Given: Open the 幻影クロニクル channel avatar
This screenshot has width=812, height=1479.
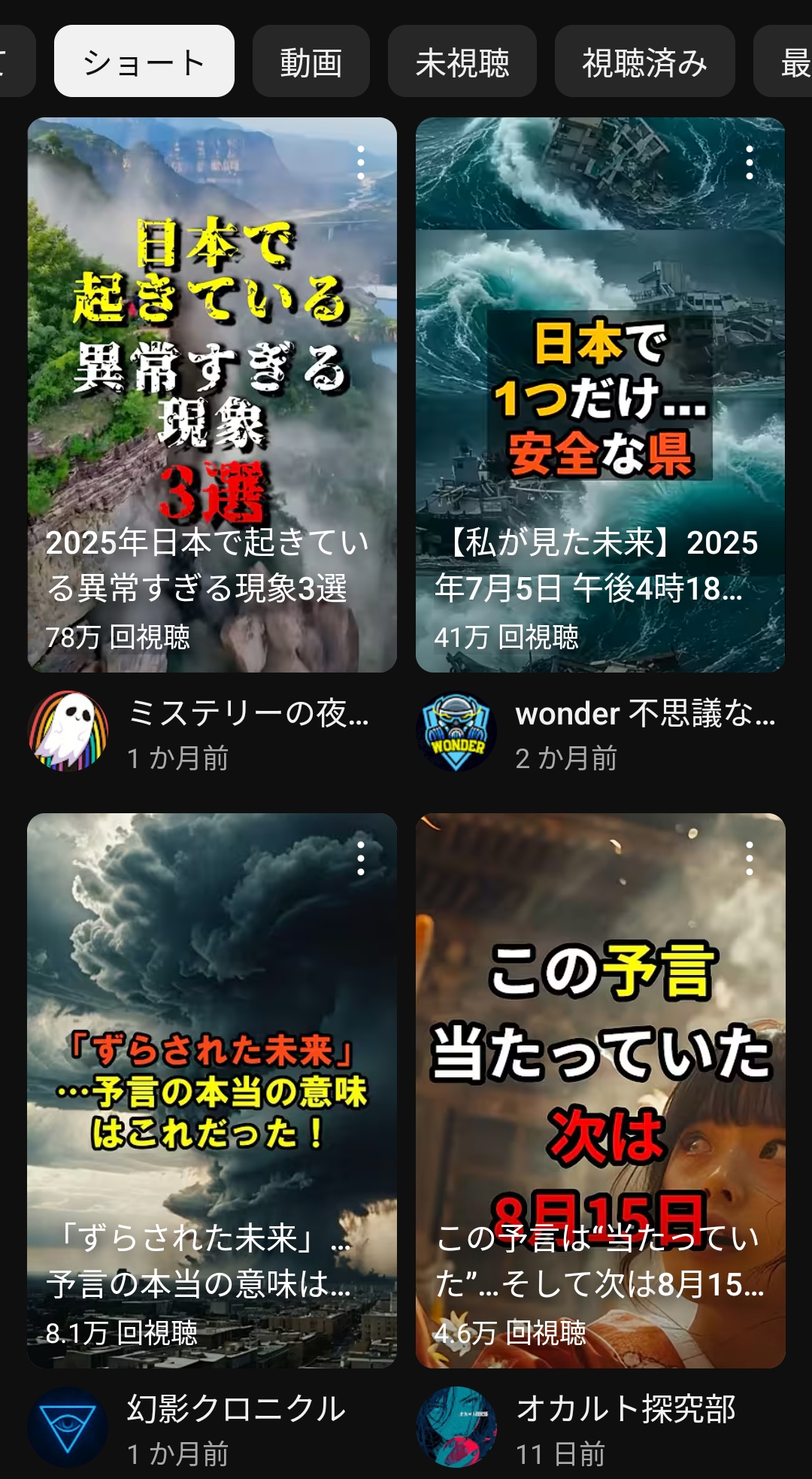Looking at the screenshot, I should (x=68, y=1427).
